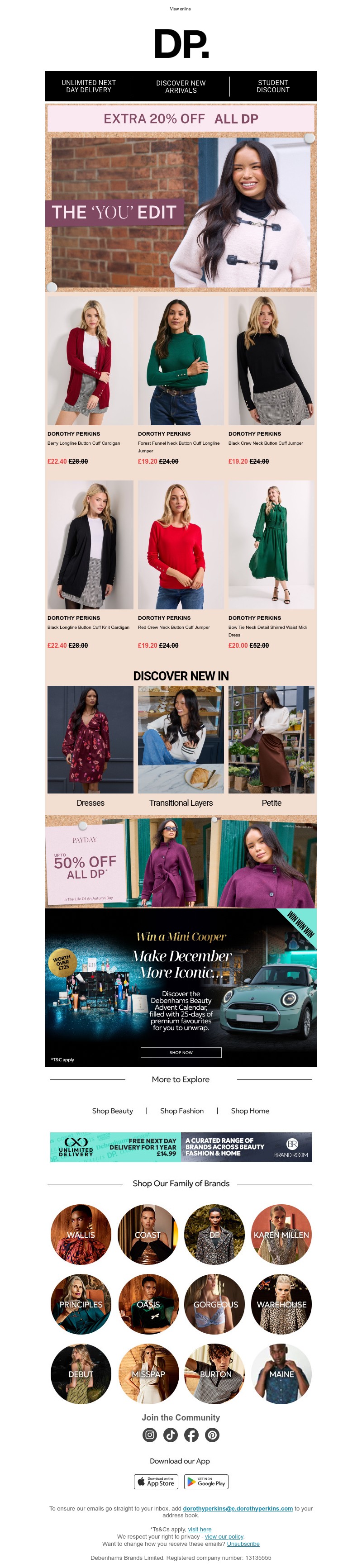Select the Karen Millen brand circle
The image size is (362, 1568).
(x=281, y=1235)
